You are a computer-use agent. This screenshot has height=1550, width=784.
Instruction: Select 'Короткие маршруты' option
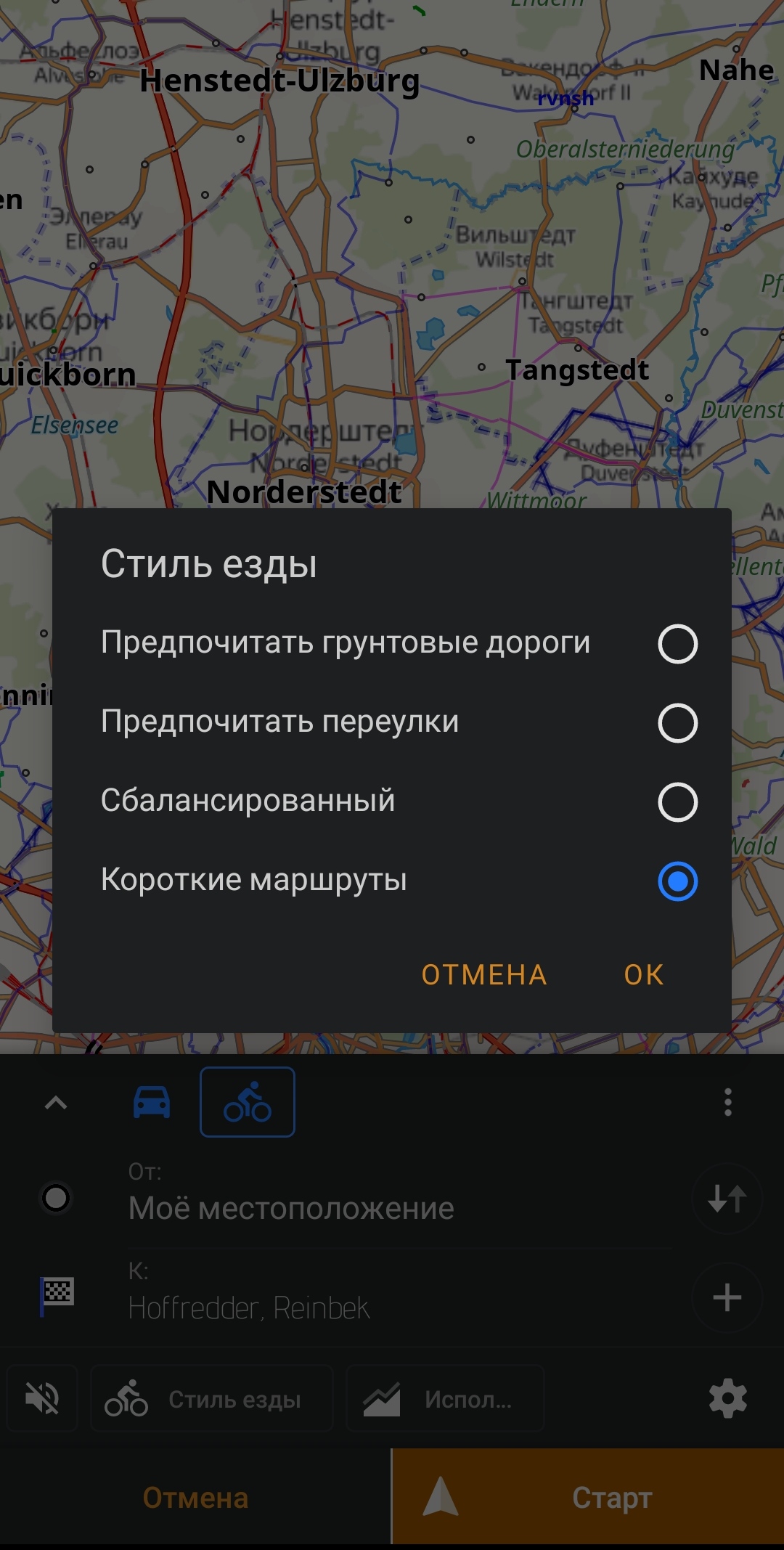677,881
